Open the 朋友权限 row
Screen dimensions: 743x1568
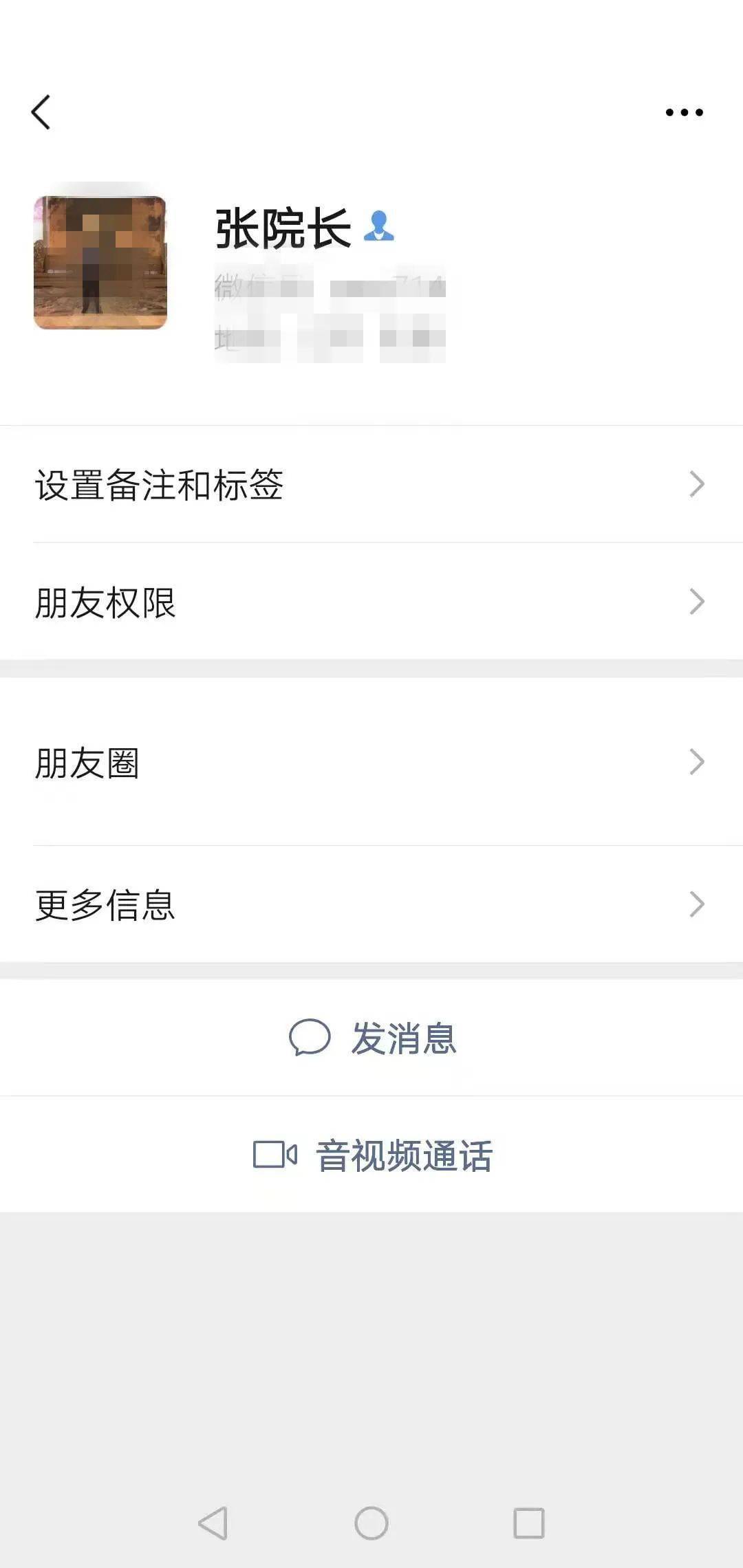coord(371,602)
